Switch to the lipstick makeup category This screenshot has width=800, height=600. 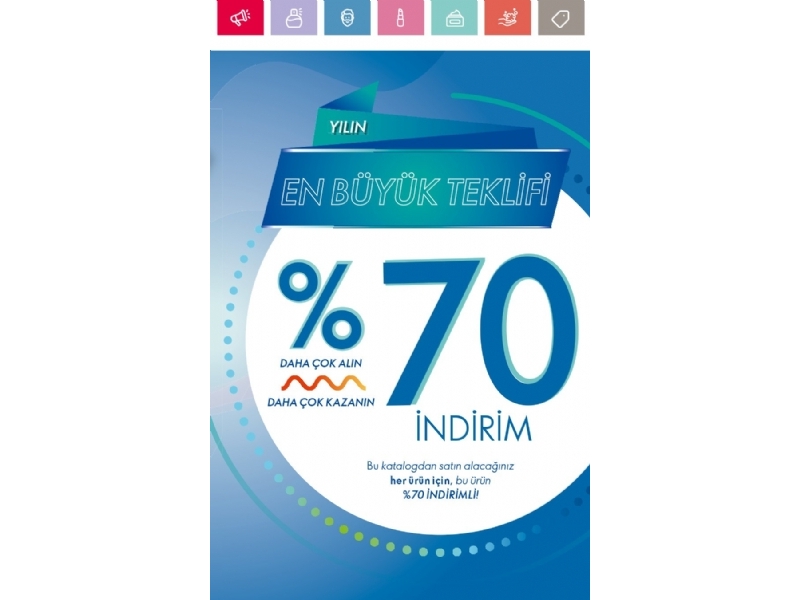[401, 18]
